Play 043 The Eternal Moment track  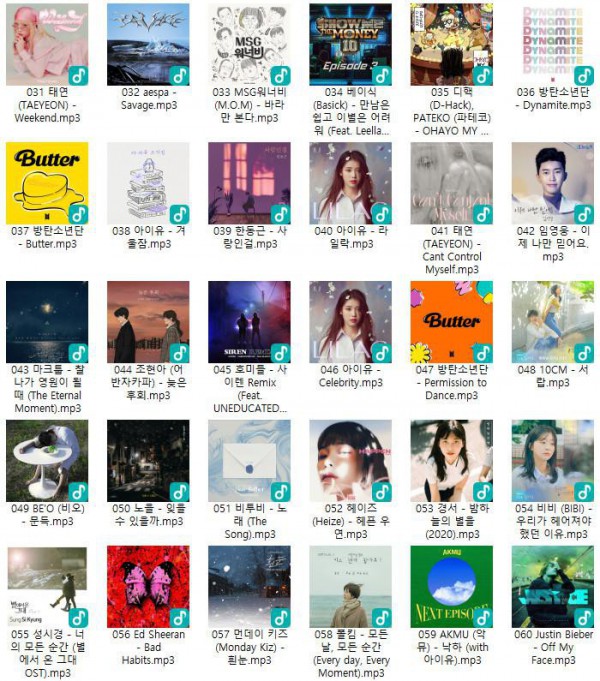tap(46, 321)
